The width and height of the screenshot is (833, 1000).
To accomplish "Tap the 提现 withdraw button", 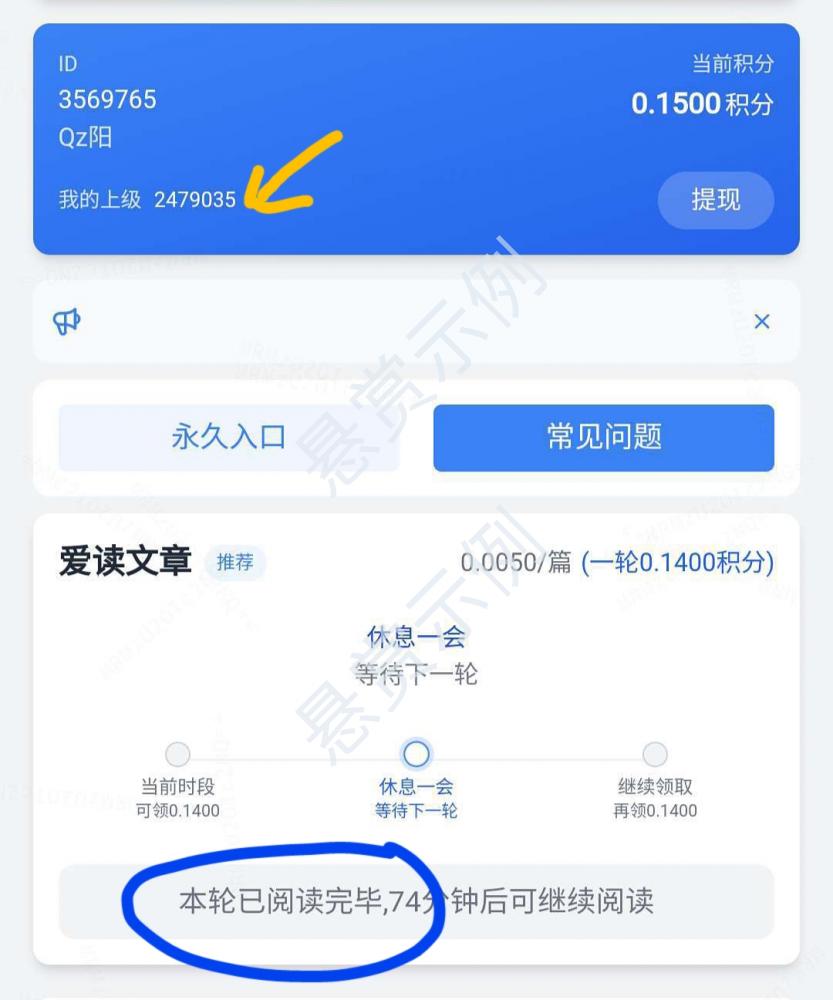I will [x=715, y=200].
